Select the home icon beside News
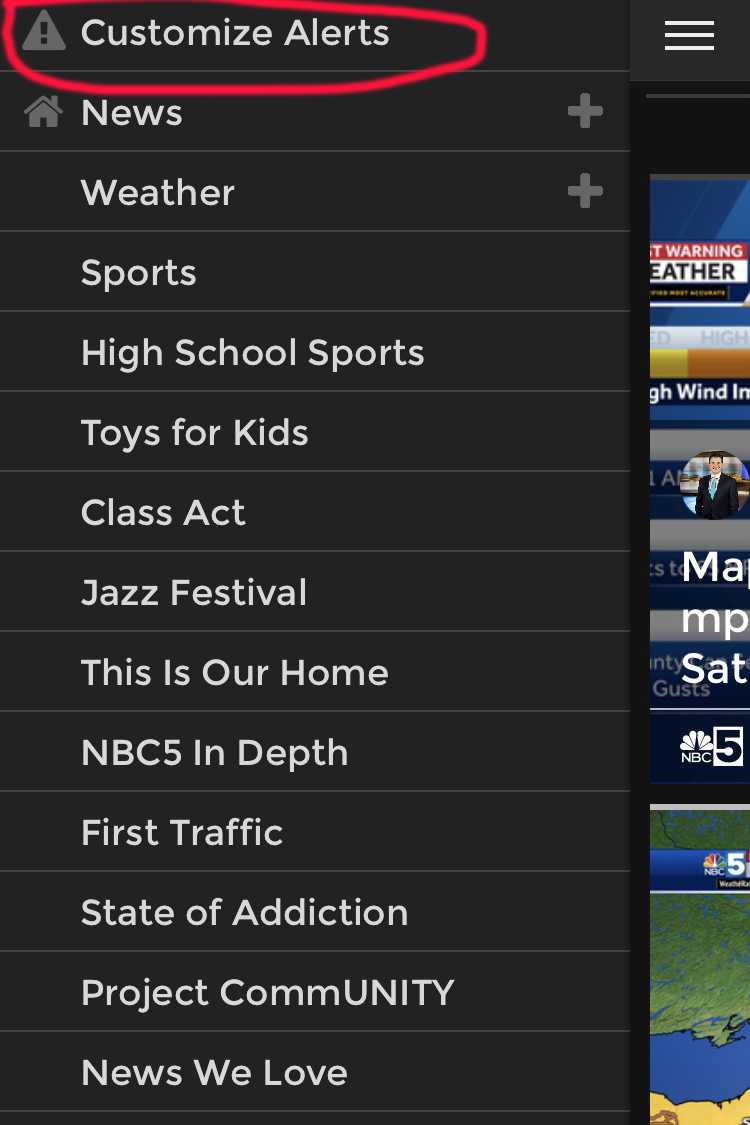The width and height of the screenshot is (750, 1125). (42, 111)
